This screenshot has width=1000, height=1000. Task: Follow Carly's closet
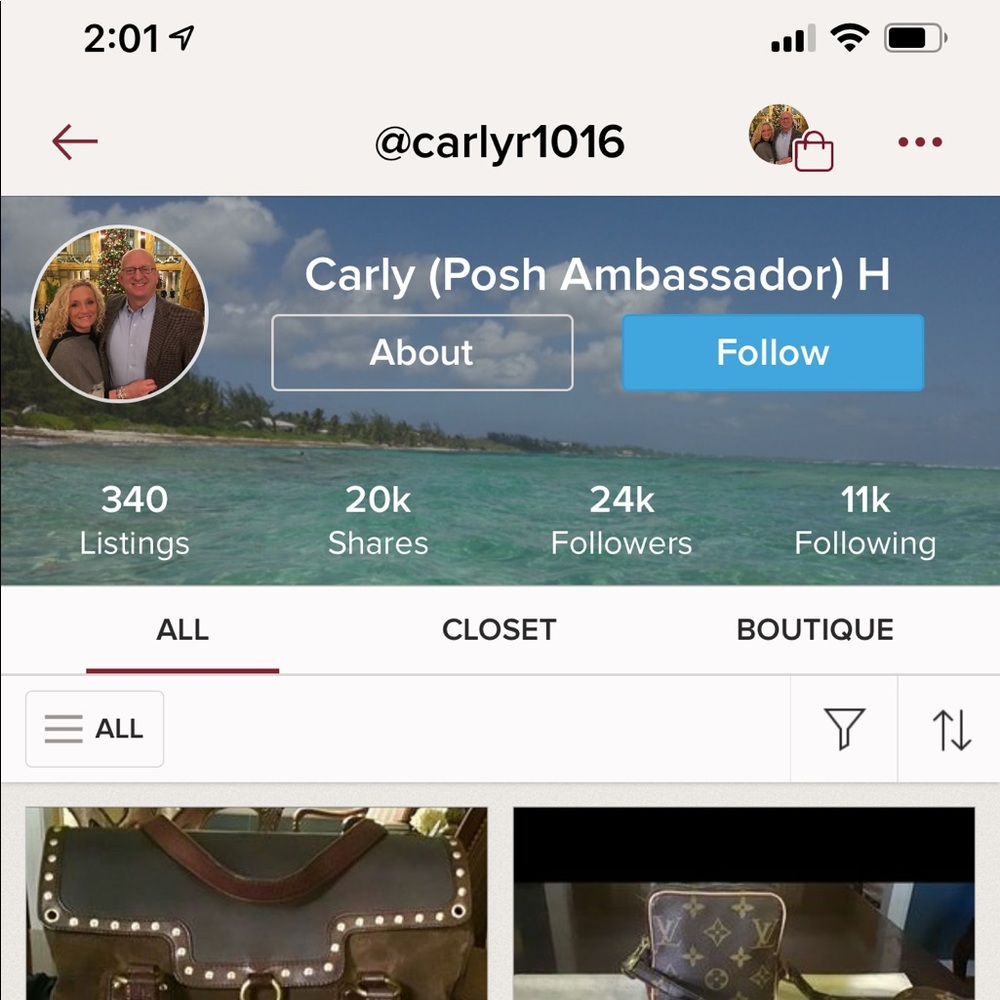point(772,352)
